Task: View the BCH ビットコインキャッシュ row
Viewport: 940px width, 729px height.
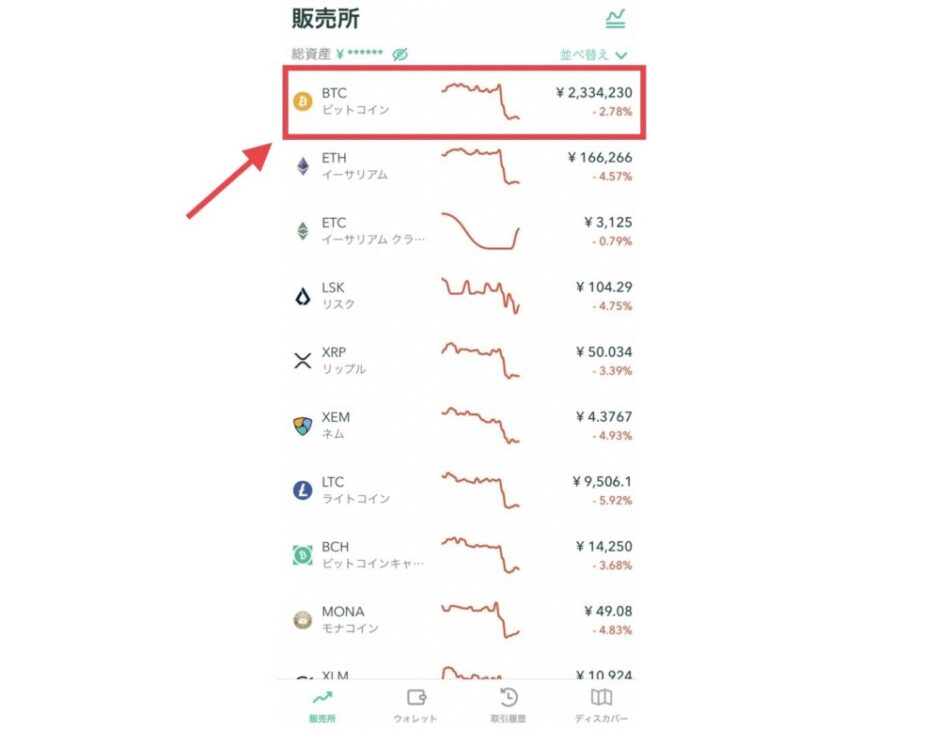Action: (x=462, y=555)
